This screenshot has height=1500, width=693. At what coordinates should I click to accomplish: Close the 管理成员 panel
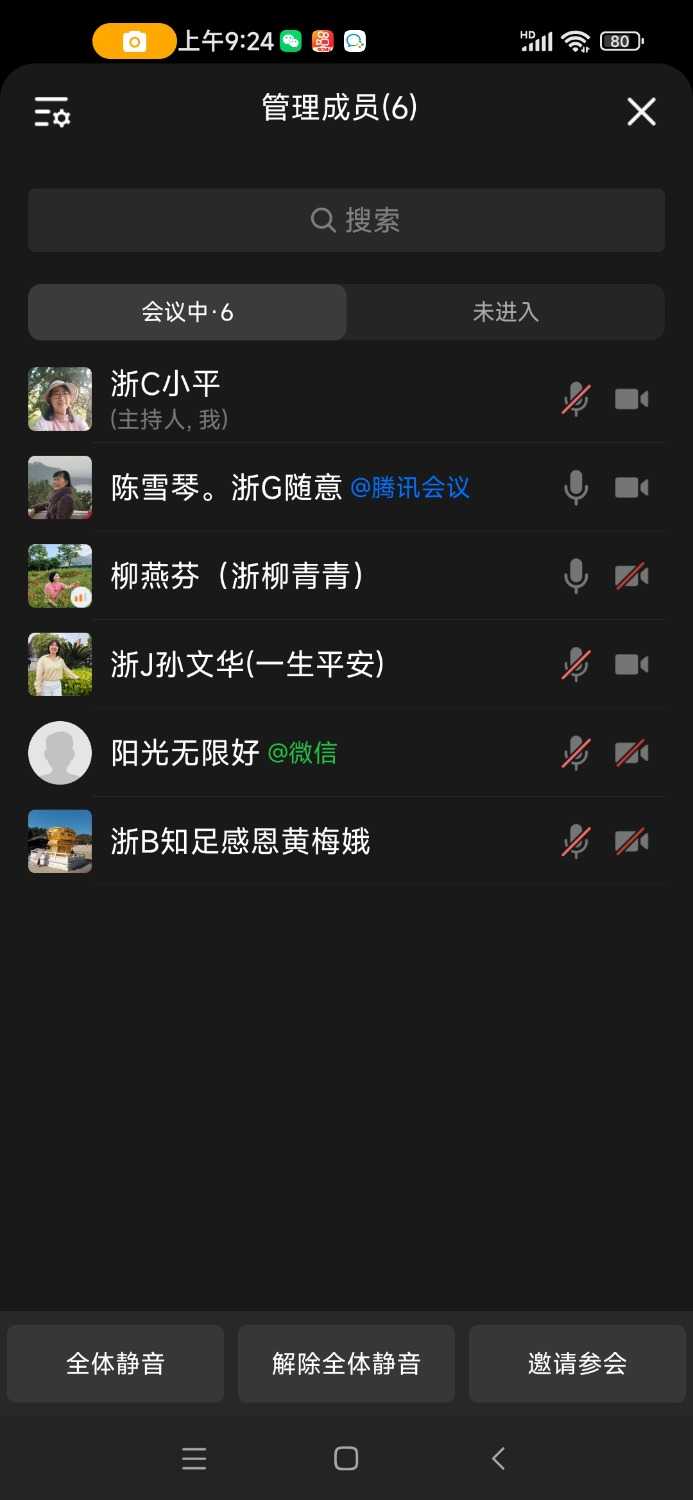point(641,112)
